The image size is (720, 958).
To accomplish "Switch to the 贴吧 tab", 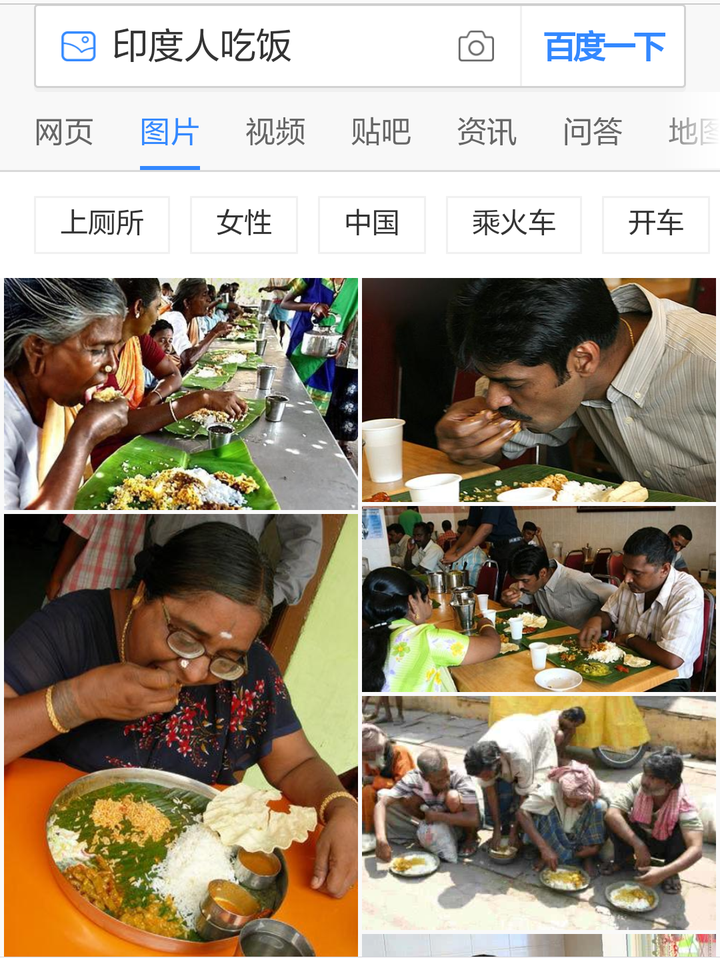I will [381, 132].
